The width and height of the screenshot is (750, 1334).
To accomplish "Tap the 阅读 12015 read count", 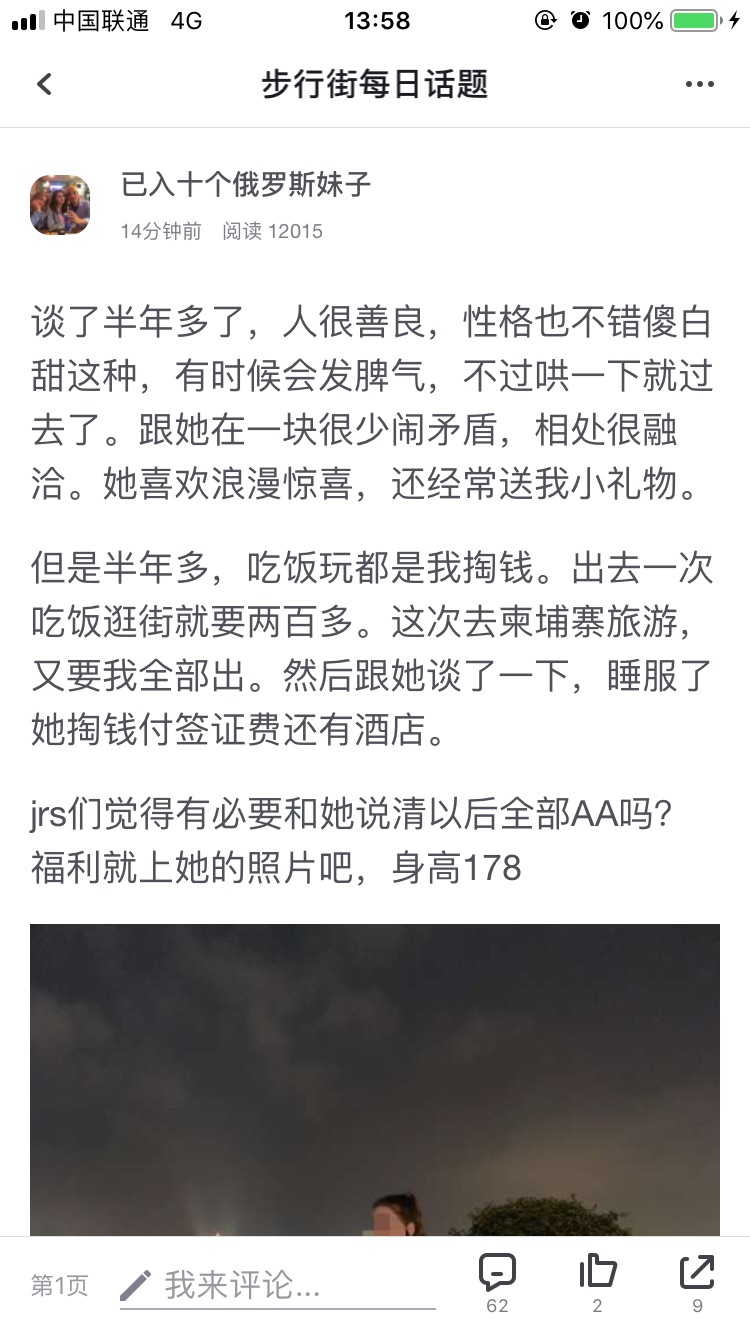I will tap(272, 231).
